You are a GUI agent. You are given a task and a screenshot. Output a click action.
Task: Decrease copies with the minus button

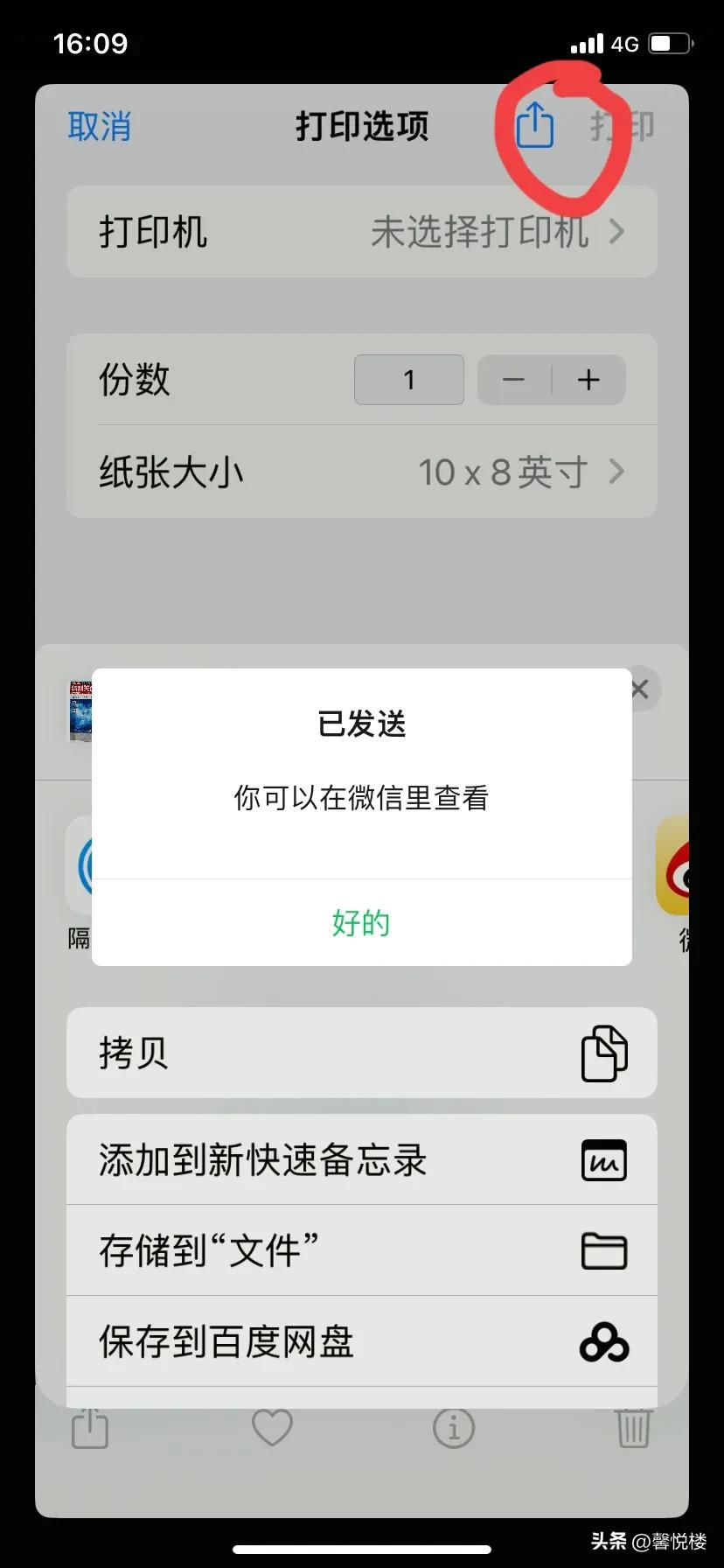(x=514, y=380)
